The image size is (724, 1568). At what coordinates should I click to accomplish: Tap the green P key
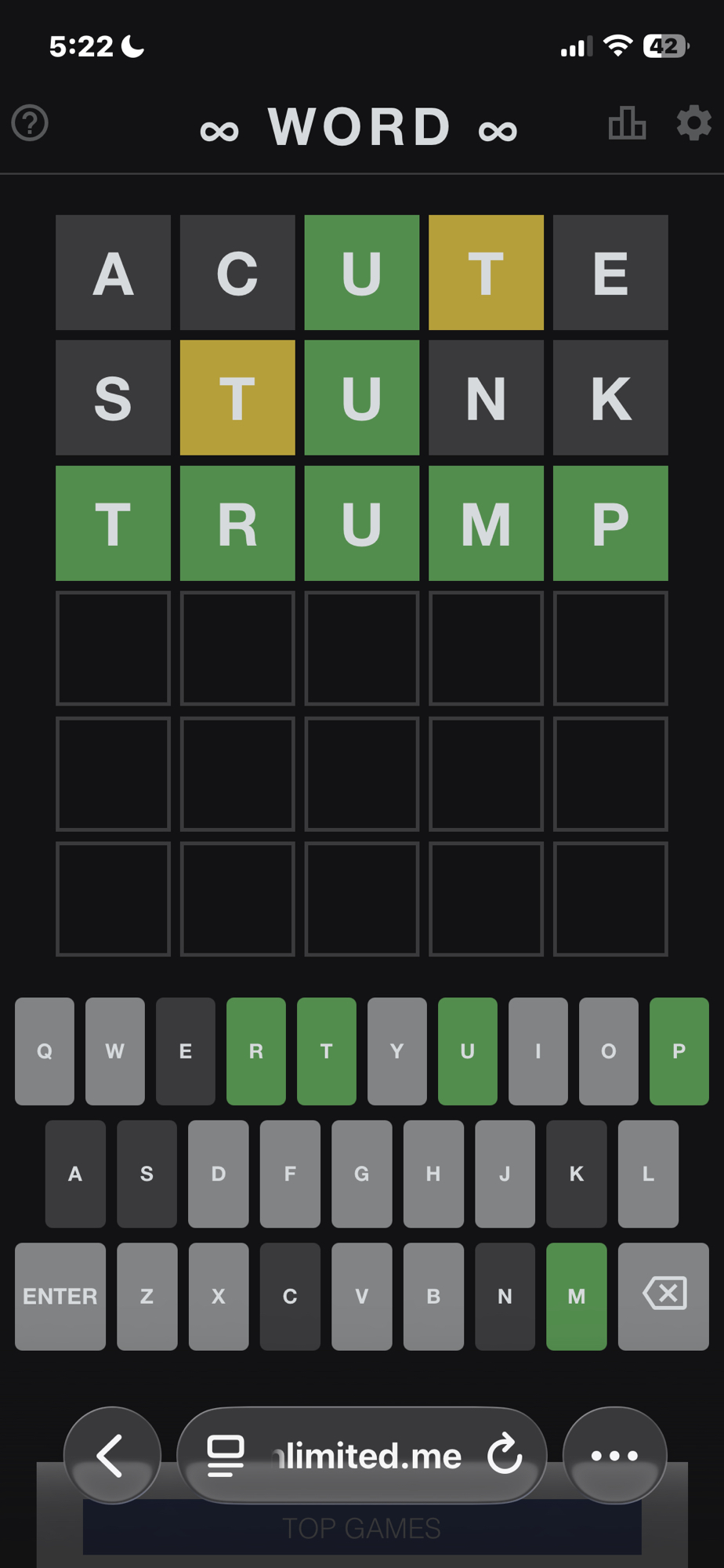pyautogui.click(x=679, y=1051)
